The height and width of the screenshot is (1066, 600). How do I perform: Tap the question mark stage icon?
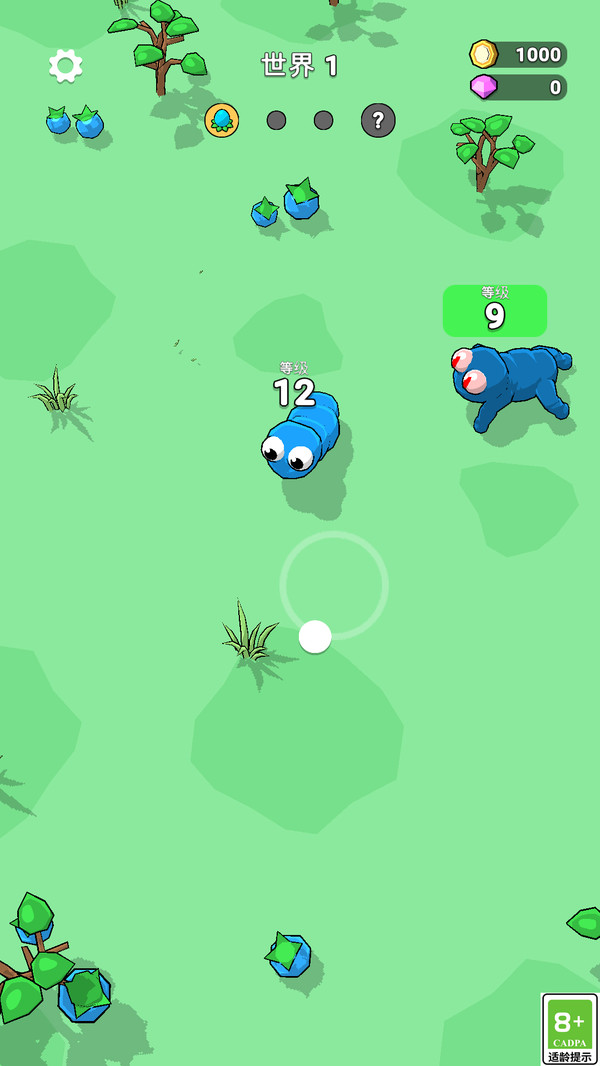(x=378, y=121)
